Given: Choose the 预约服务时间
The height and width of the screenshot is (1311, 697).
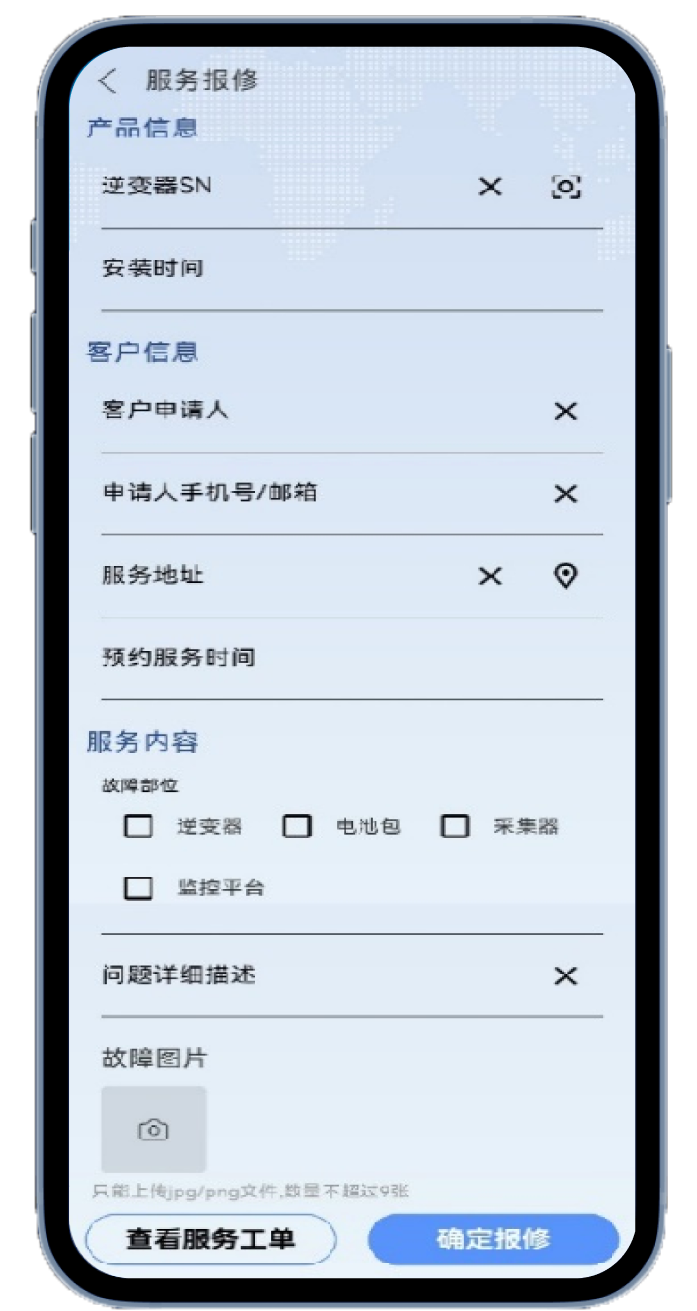Looking at the screenshot, I should coord(350,658).
